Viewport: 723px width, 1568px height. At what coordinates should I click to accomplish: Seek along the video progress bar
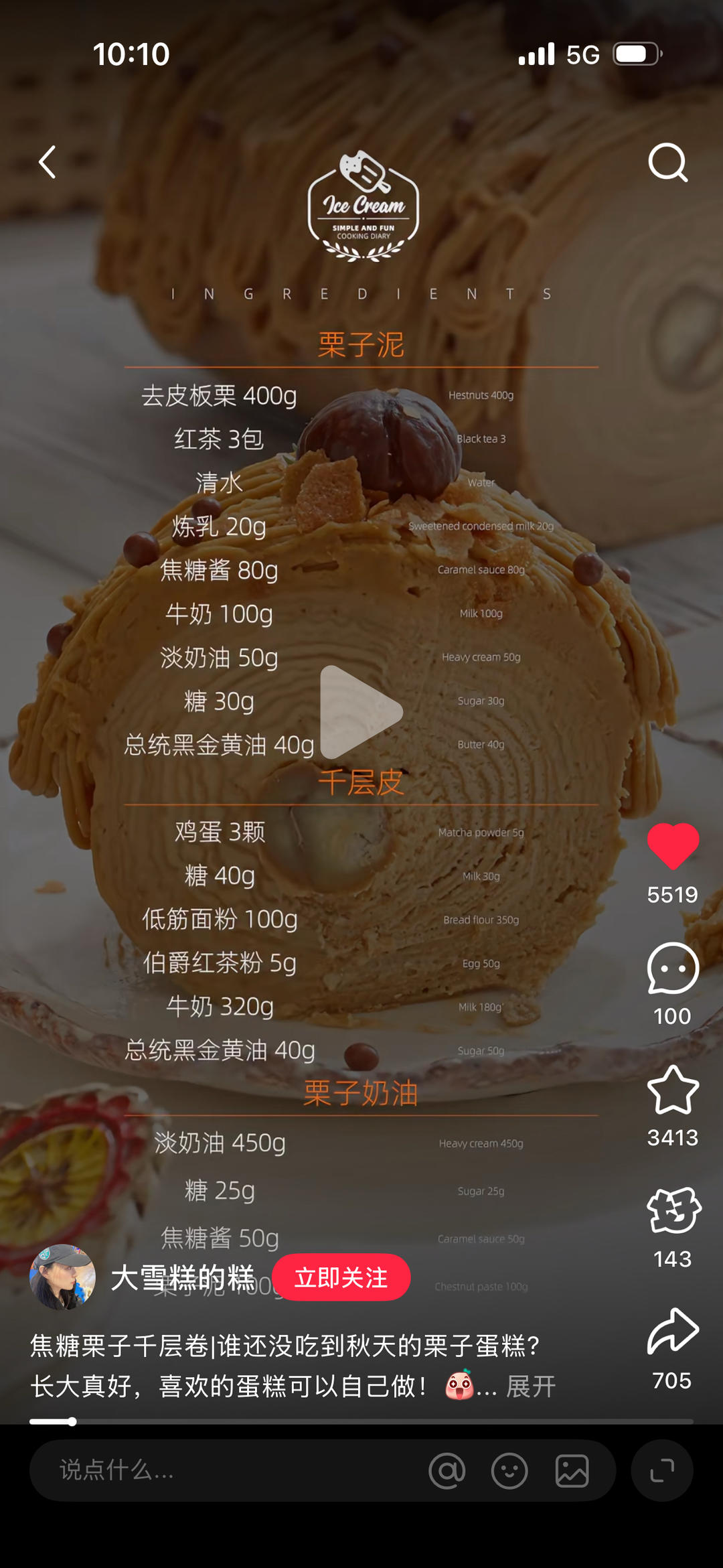pyautogui.click(x=361, y=1421)
